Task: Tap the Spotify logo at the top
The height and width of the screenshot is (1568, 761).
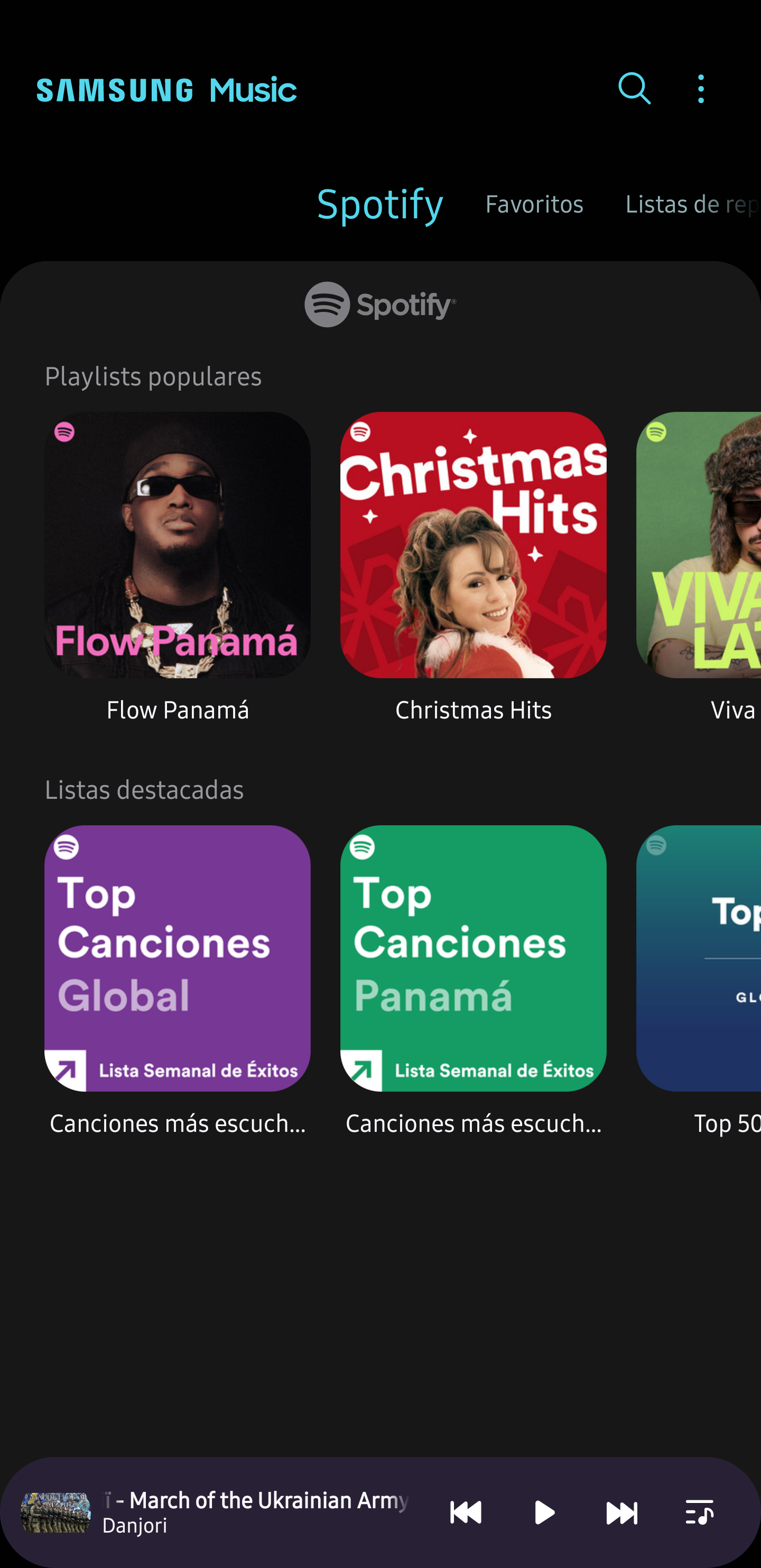Action: coord(379,305)
